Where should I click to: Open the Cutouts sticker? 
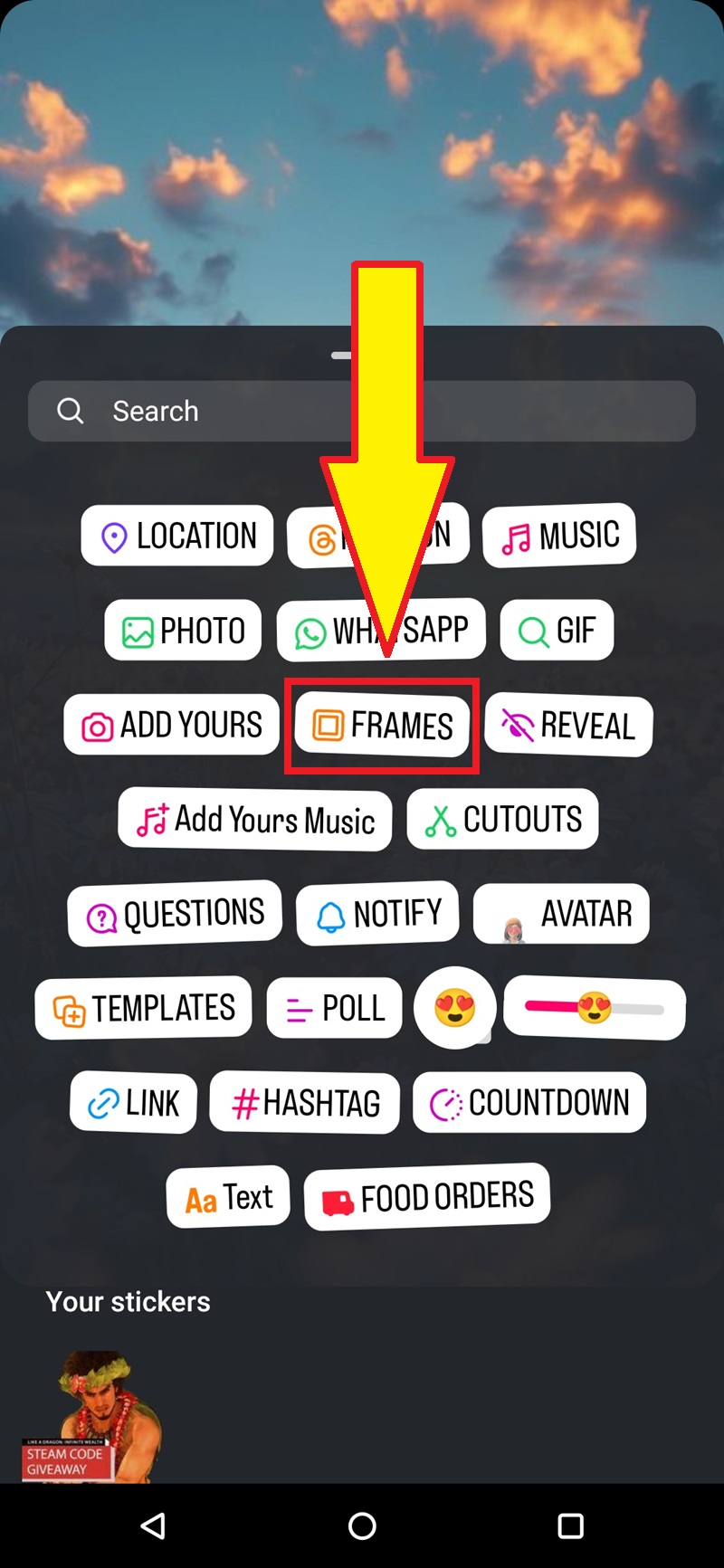[502, 820]
